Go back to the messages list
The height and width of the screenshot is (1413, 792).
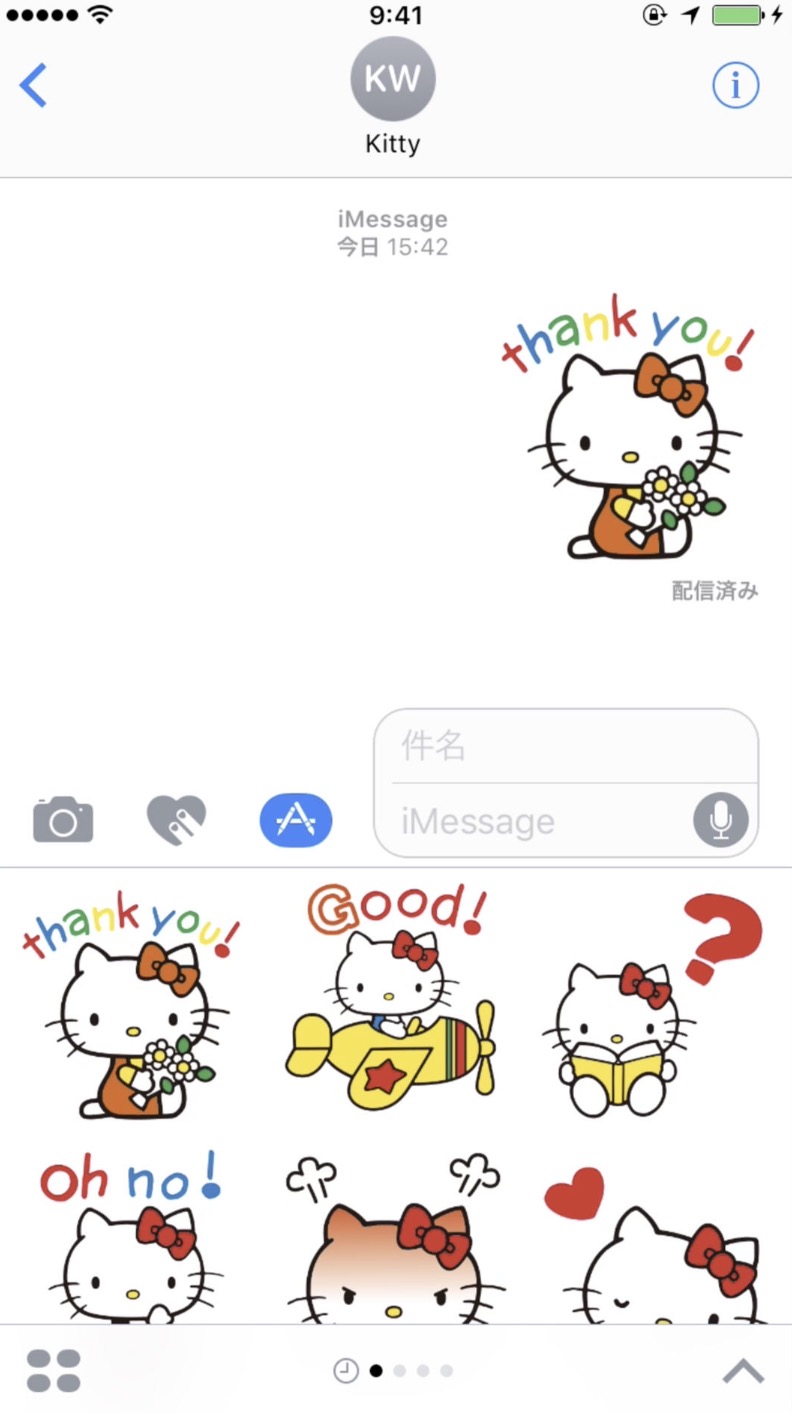(33, 86)
